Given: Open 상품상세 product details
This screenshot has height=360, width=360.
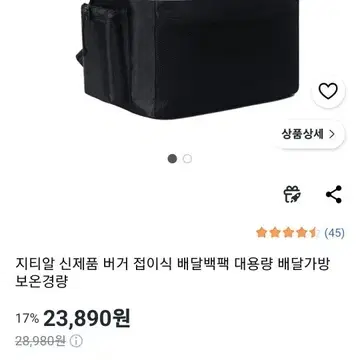Looking at the screenshot, I should (x=309, y=134).
